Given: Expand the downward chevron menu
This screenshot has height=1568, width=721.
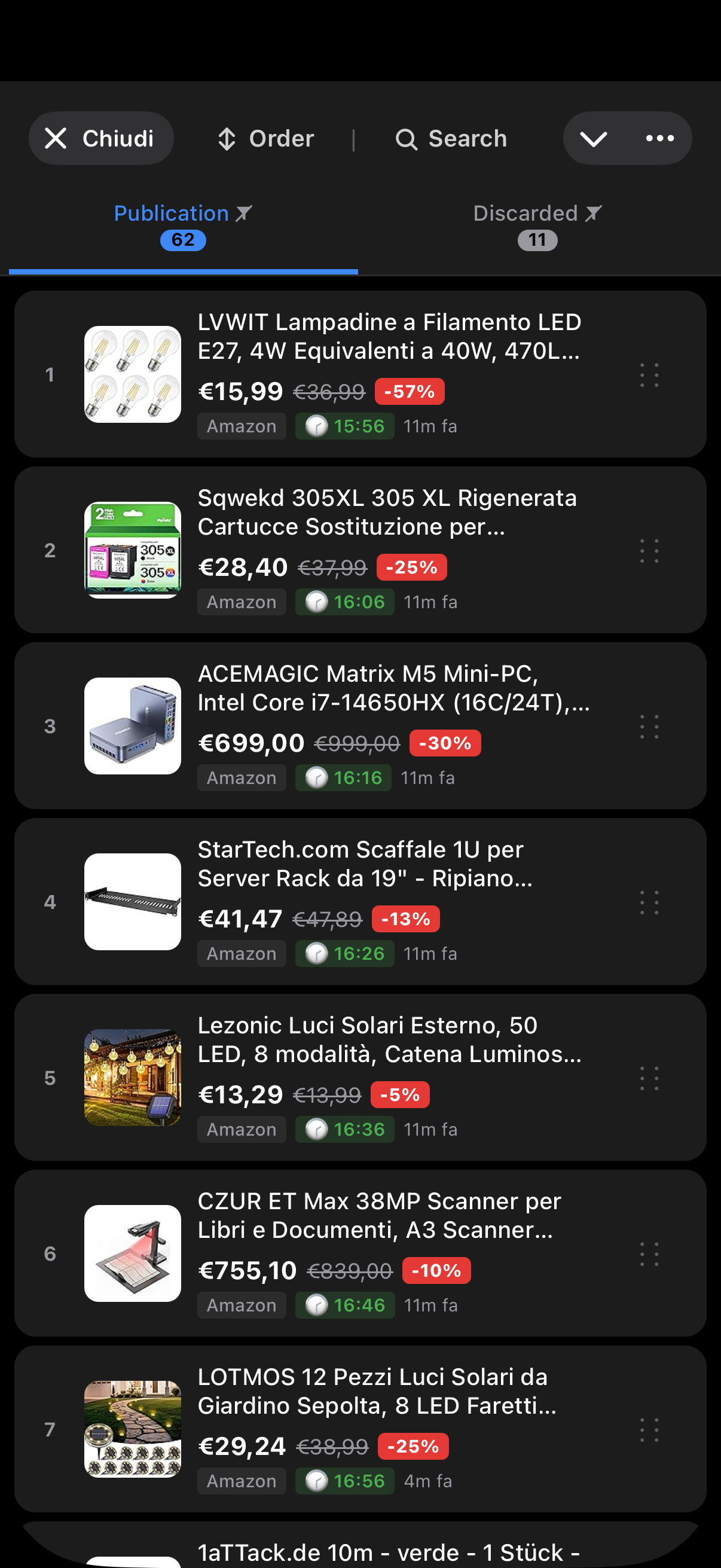Looking at the screenshot, I should point(593,139).
